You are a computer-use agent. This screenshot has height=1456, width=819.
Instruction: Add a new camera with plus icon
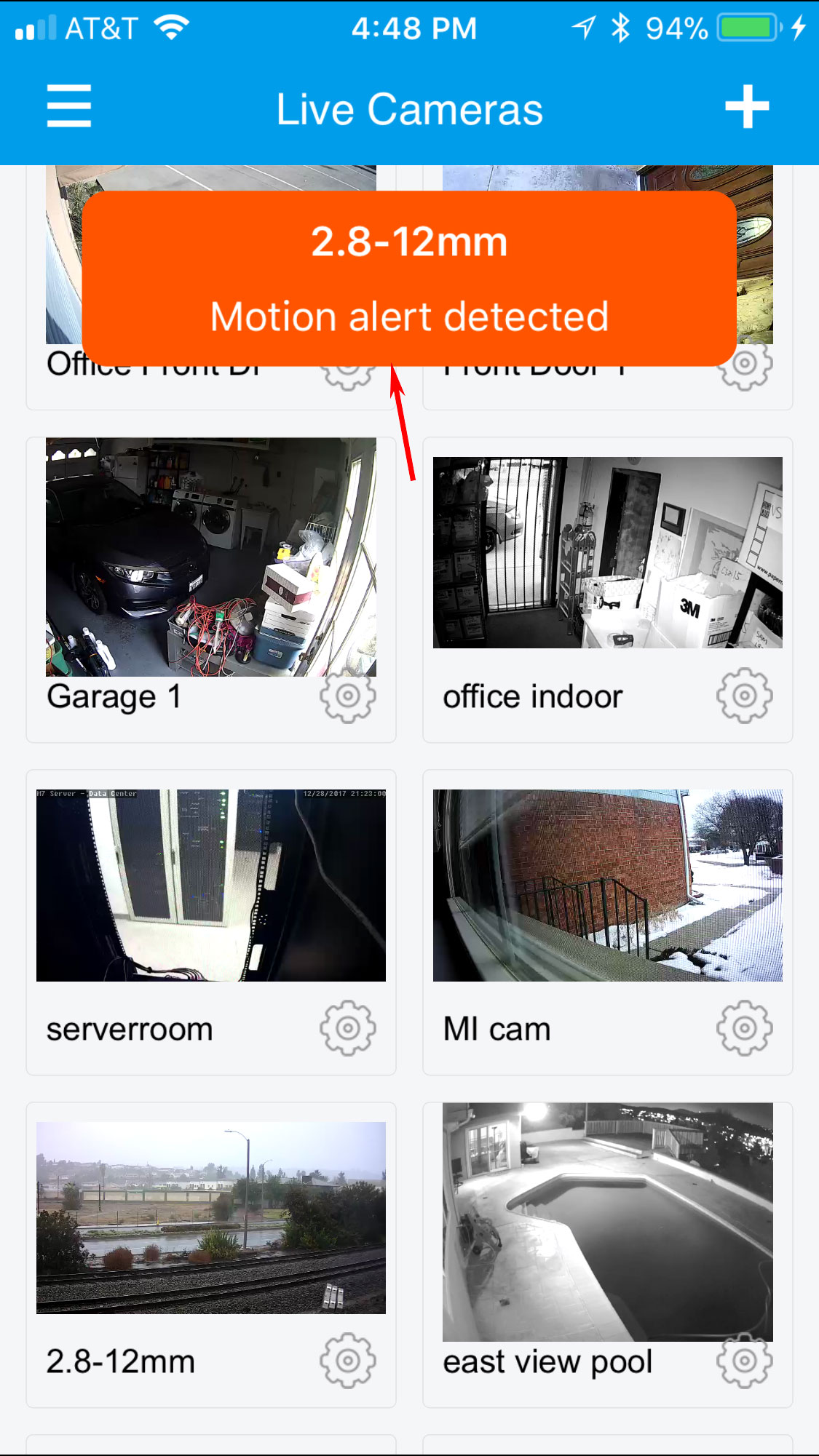click(747, 107)
